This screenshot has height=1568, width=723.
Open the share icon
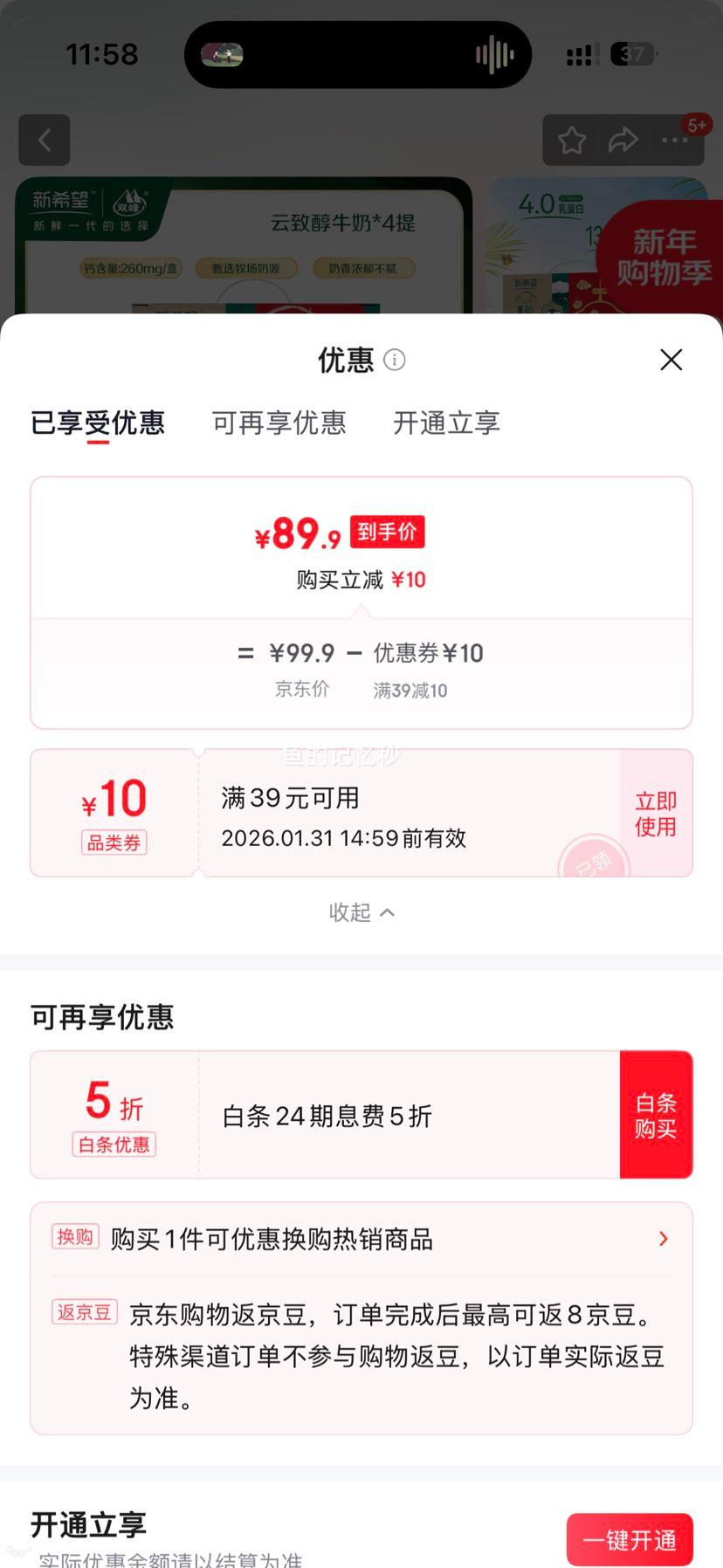click(623, 140)
